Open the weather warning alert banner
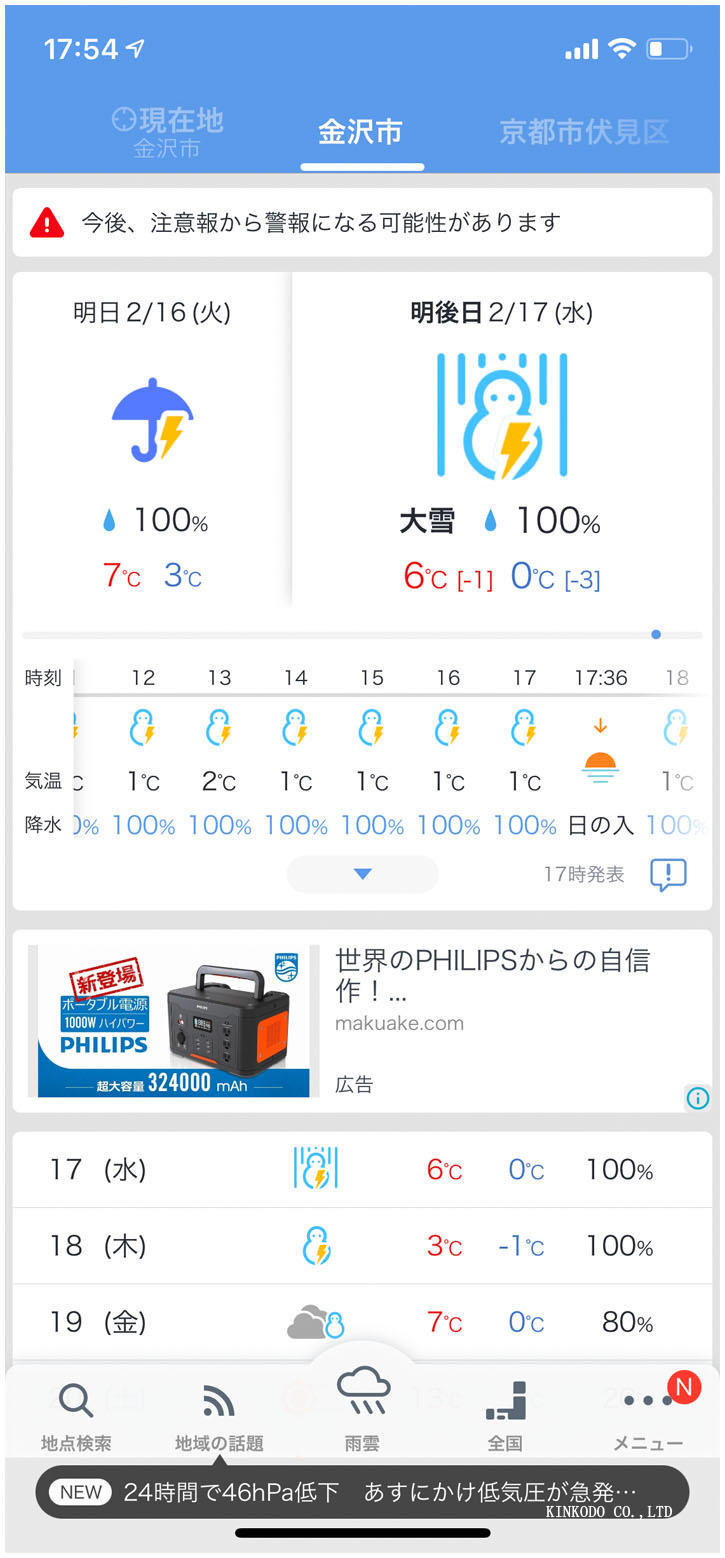The height and width of the screenshot is (1558, 725). (362, 222)
